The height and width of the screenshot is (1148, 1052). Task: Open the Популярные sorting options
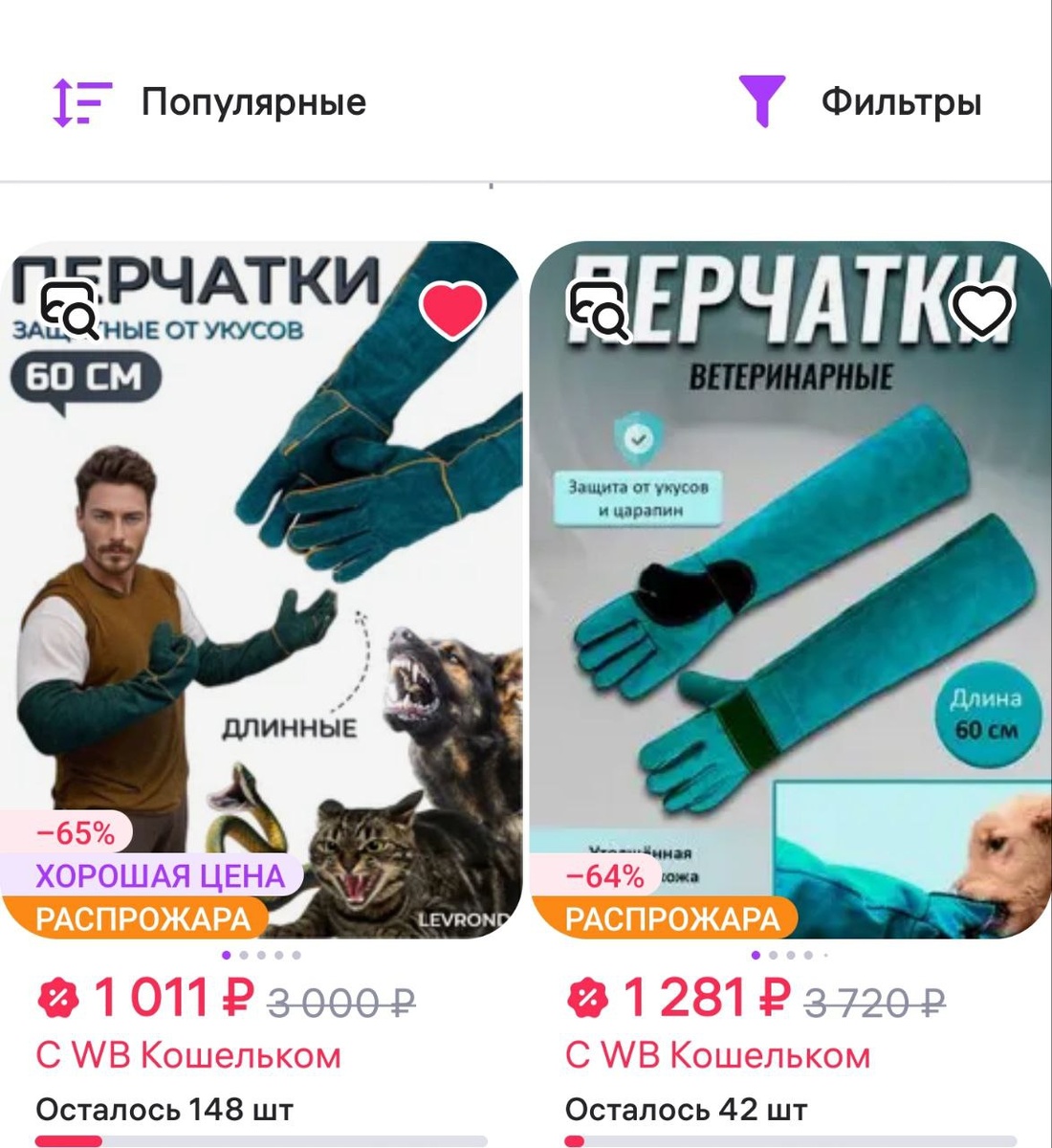210,102
